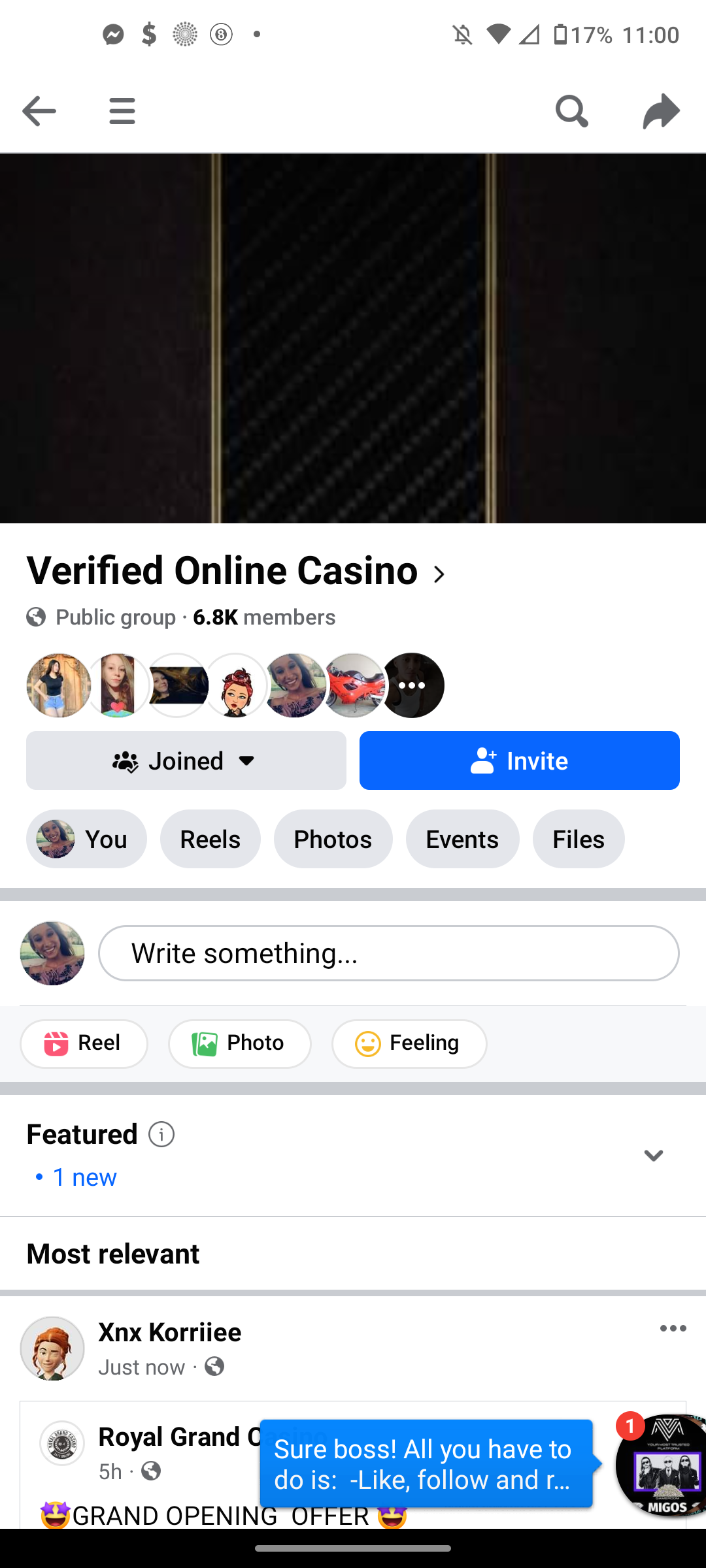This screenshot has height=1568, width=706.
Task: View more group members
Action: pos(412,685)
